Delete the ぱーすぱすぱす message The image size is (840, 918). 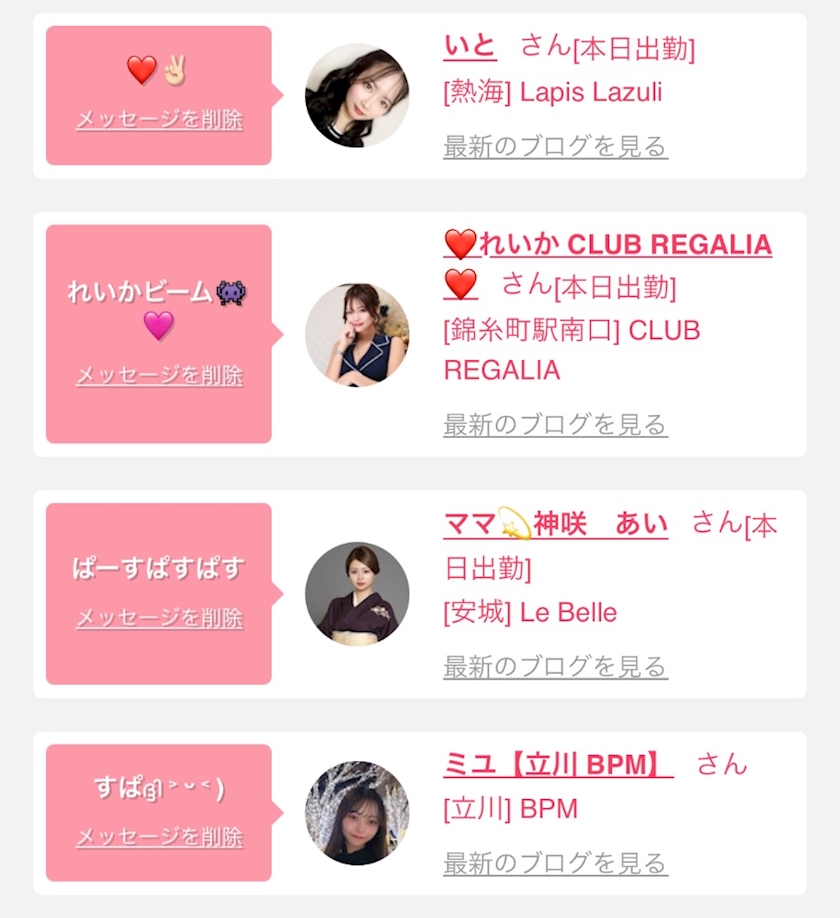click(x=159, y=618)
